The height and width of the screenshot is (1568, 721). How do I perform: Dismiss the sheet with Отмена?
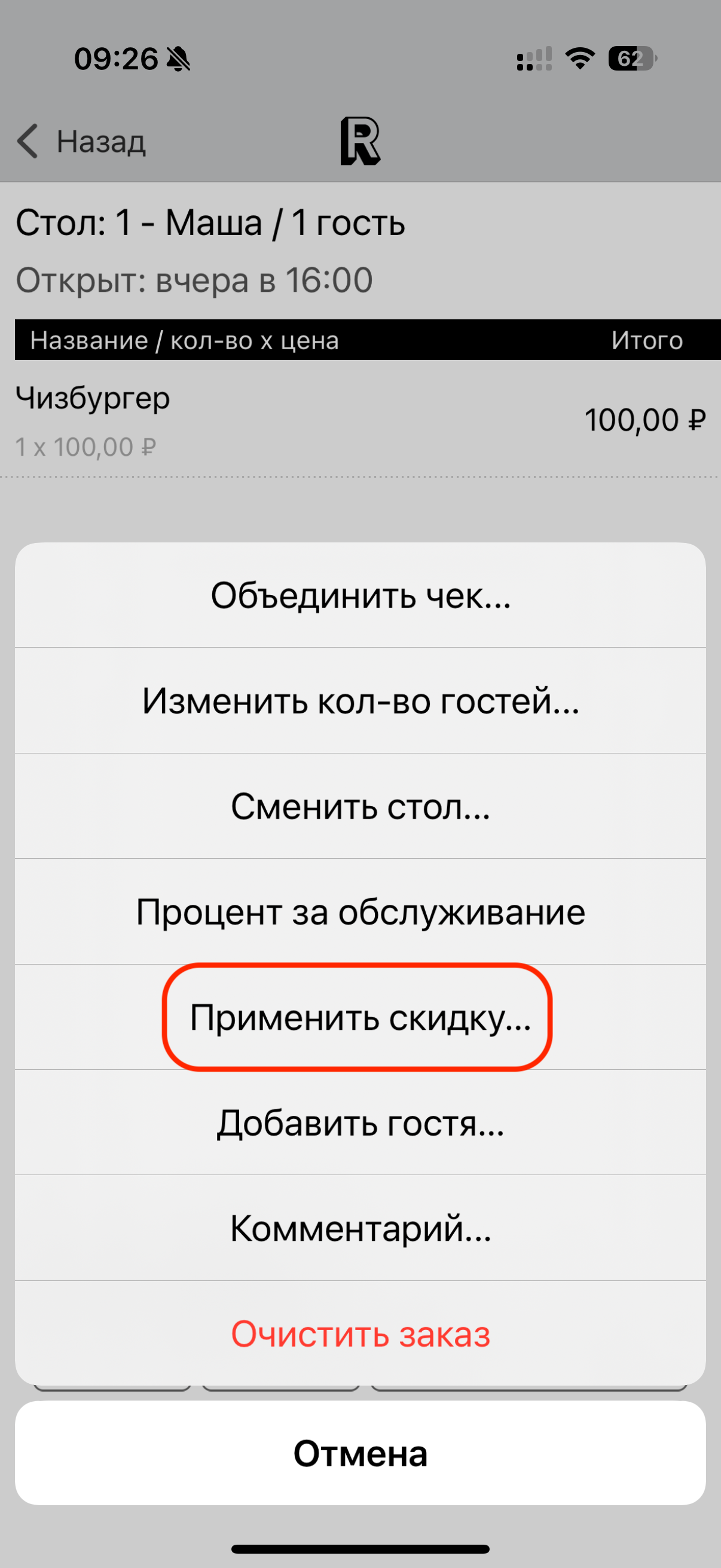(360, 1454)
